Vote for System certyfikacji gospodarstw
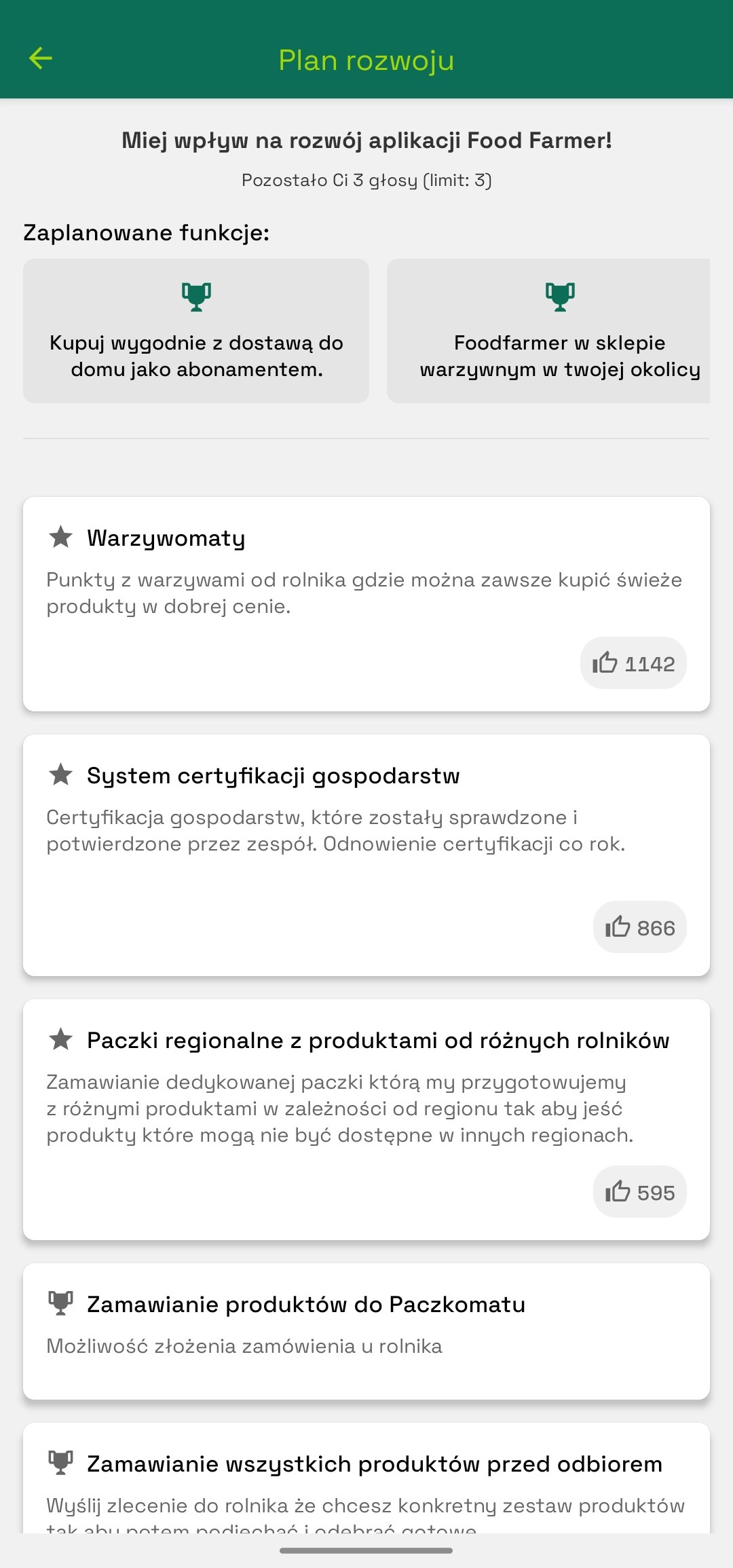Viewport: 733px width, 1568px height. click(x=640, y=927)
